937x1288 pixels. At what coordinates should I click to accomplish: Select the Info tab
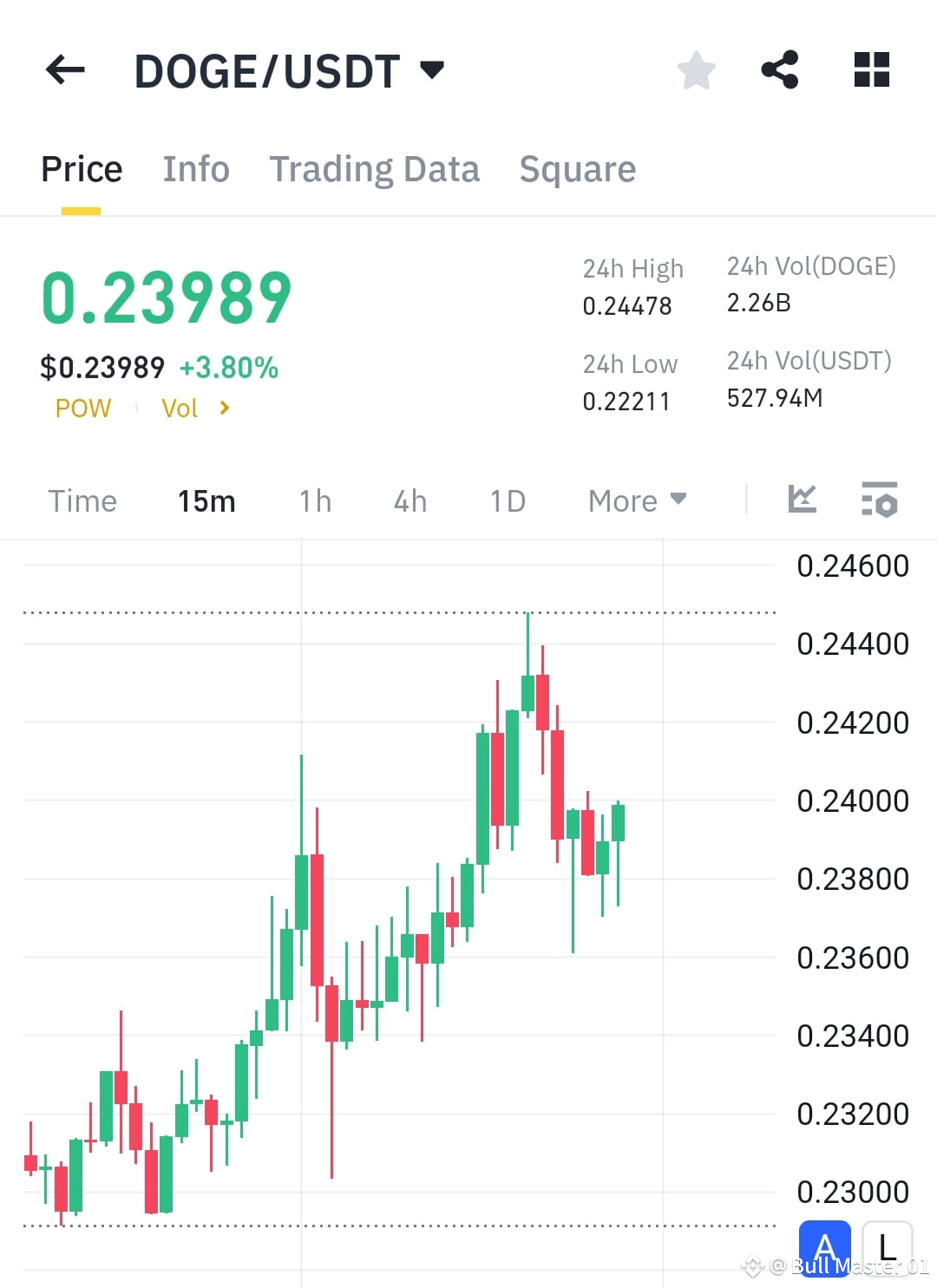pyautogui.click(x=195, y=169)
